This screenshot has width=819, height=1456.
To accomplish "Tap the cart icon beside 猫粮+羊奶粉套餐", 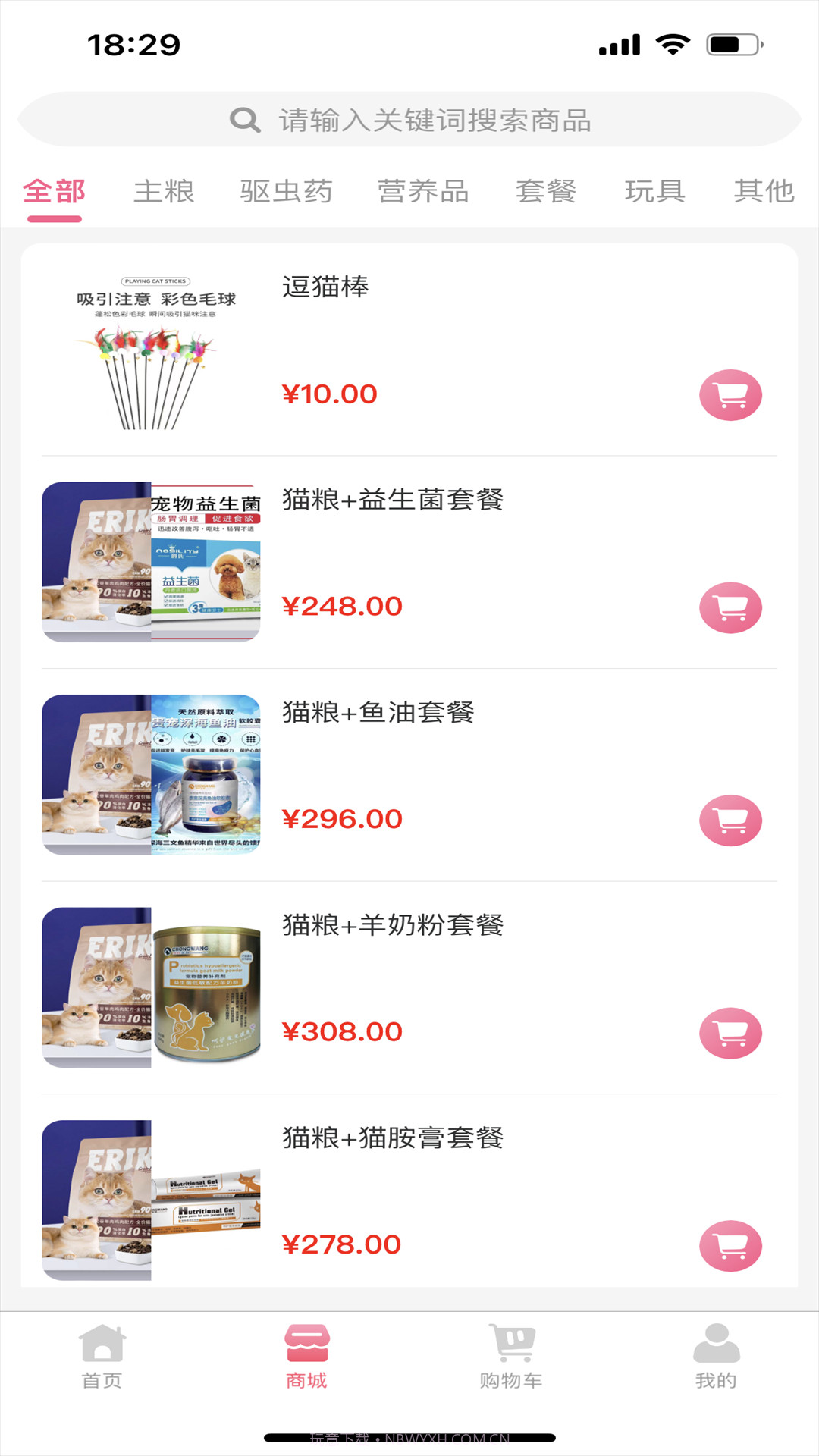I will [730, 1031].
